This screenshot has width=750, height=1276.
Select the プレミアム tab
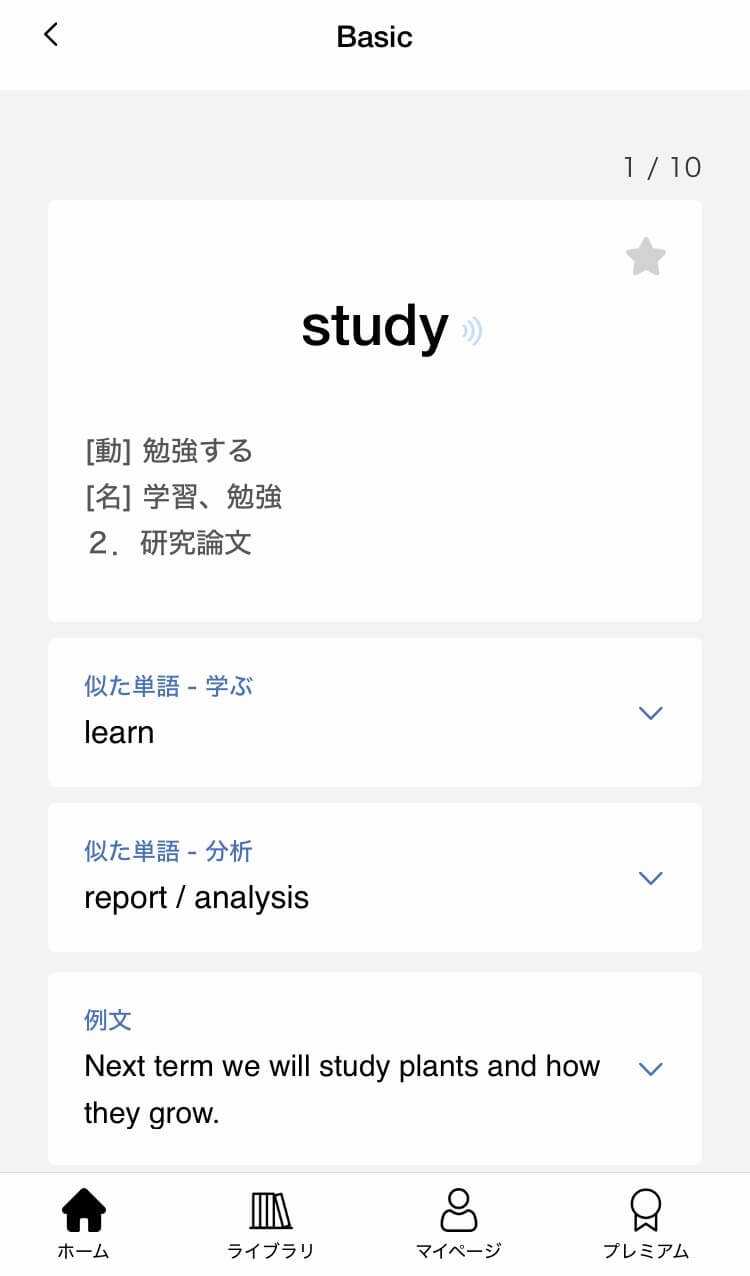[x=646, y=1223]
